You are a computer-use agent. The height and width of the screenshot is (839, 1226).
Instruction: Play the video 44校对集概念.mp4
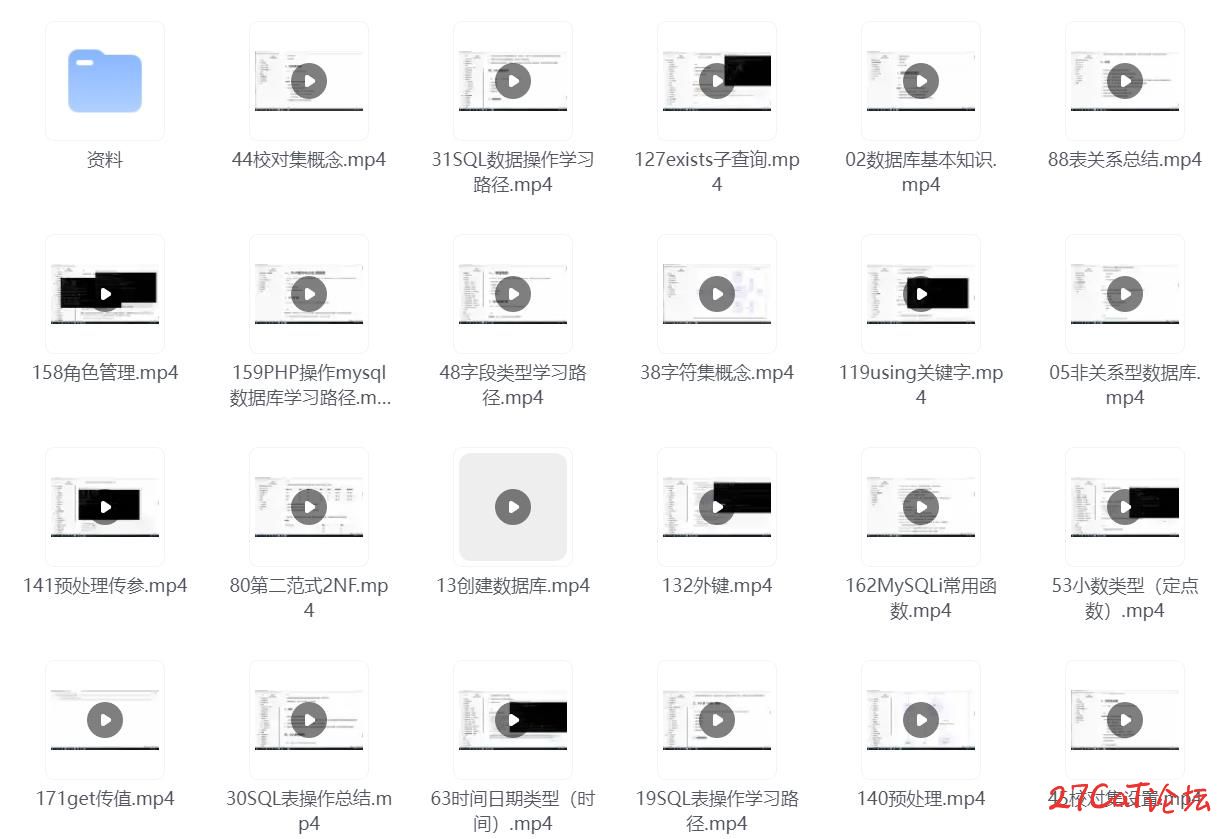coord(309,81)
